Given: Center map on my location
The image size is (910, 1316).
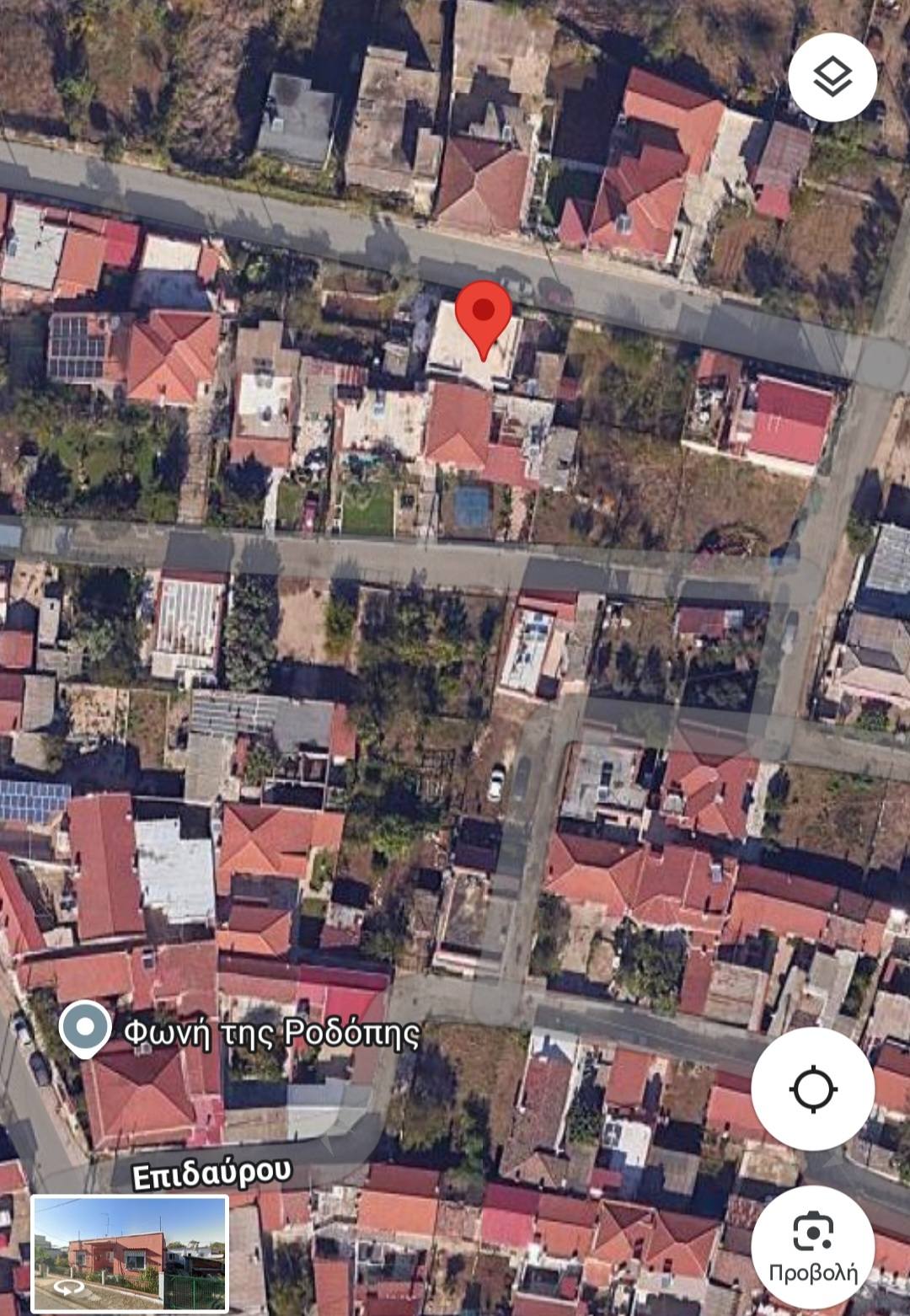Looking at the screenshot, I should click(x=812, y=1089).
